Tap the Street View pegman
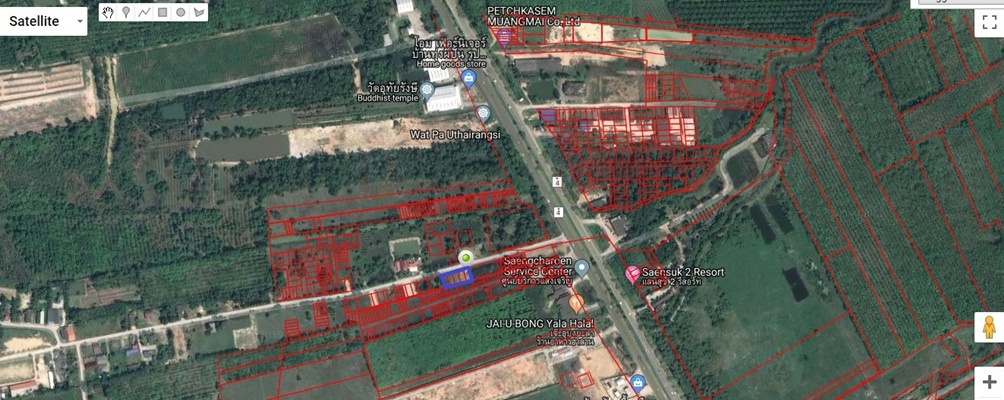The width and height of the screenshot is (1004, 400). [x=988, y=327]
